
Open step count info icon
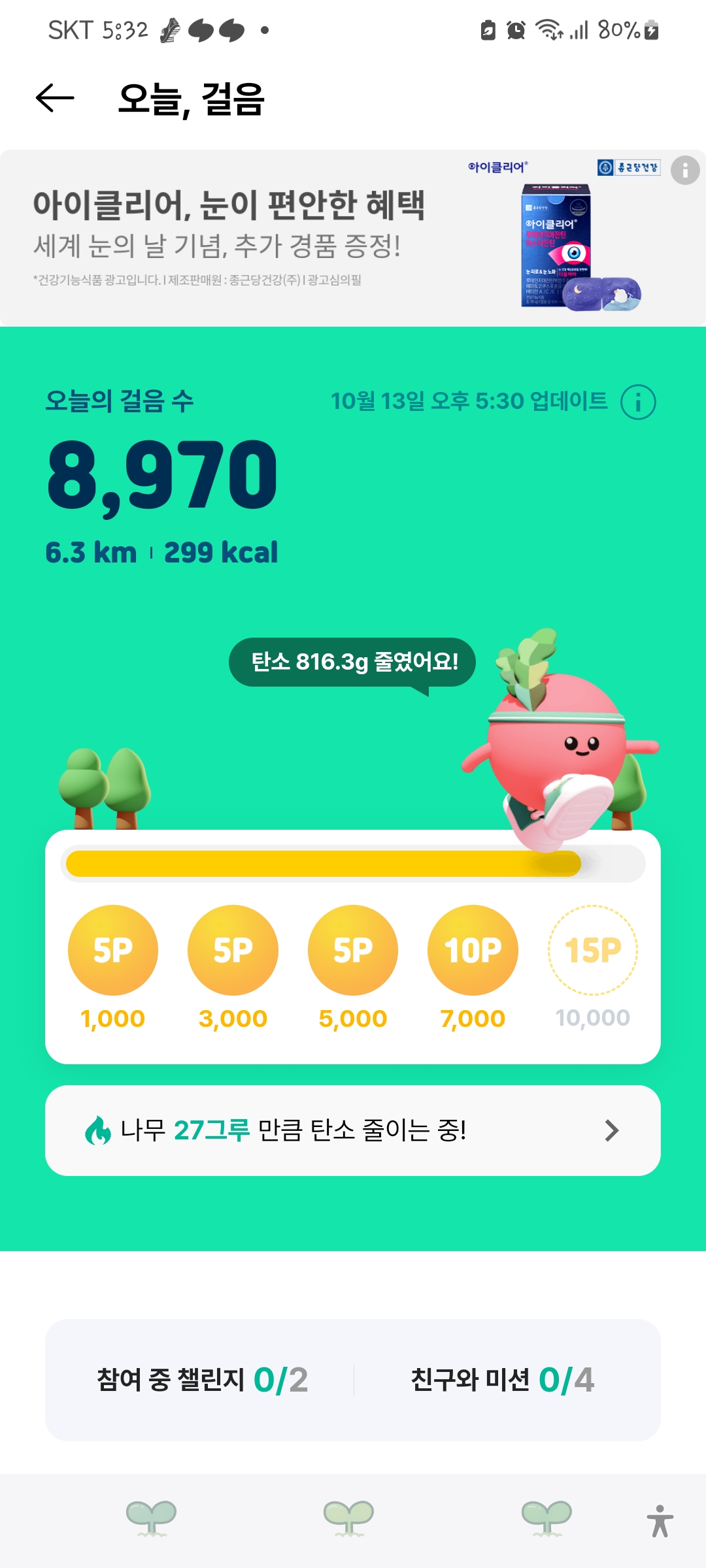638,401
